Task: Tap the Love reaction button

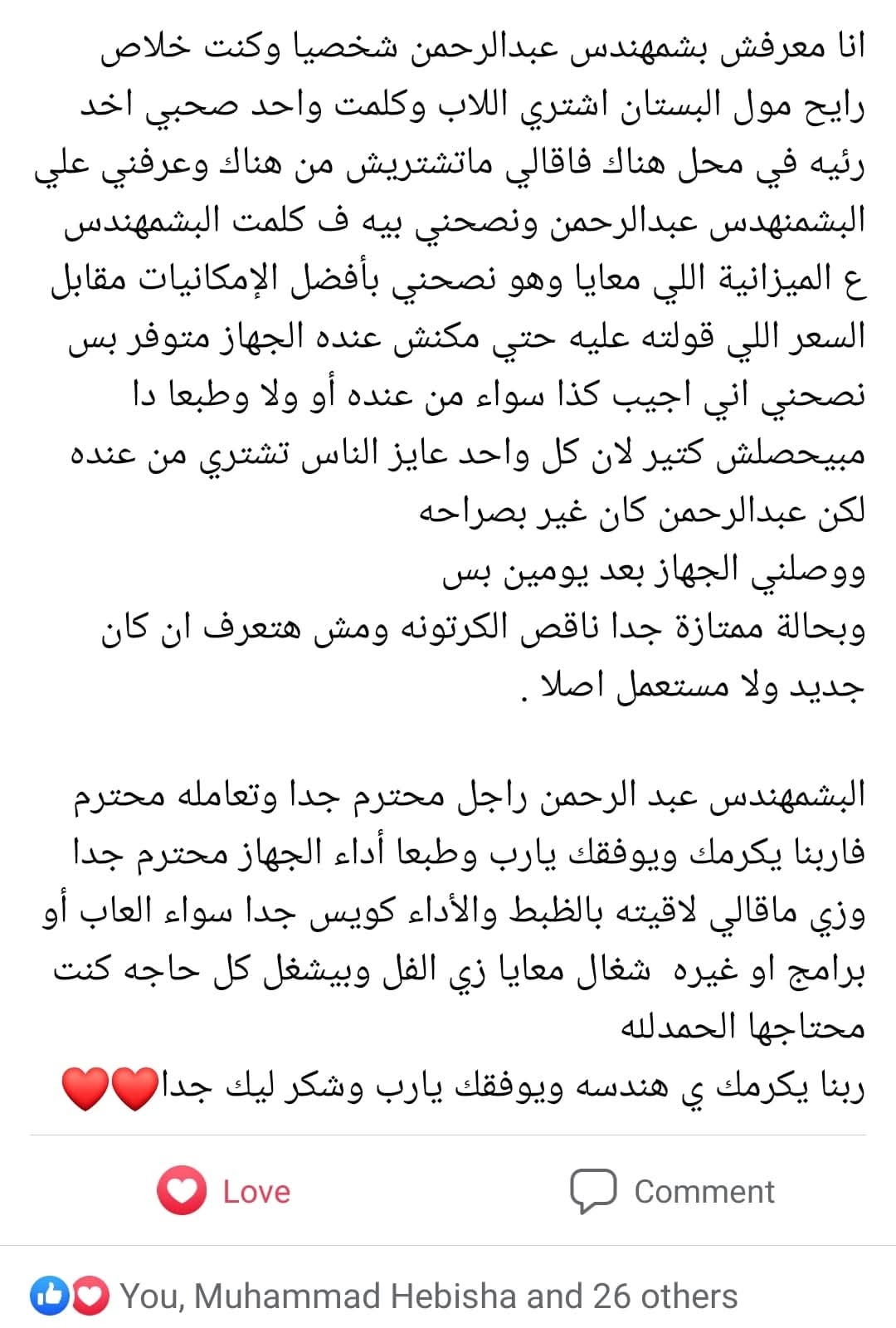Action: (224, 1191)
